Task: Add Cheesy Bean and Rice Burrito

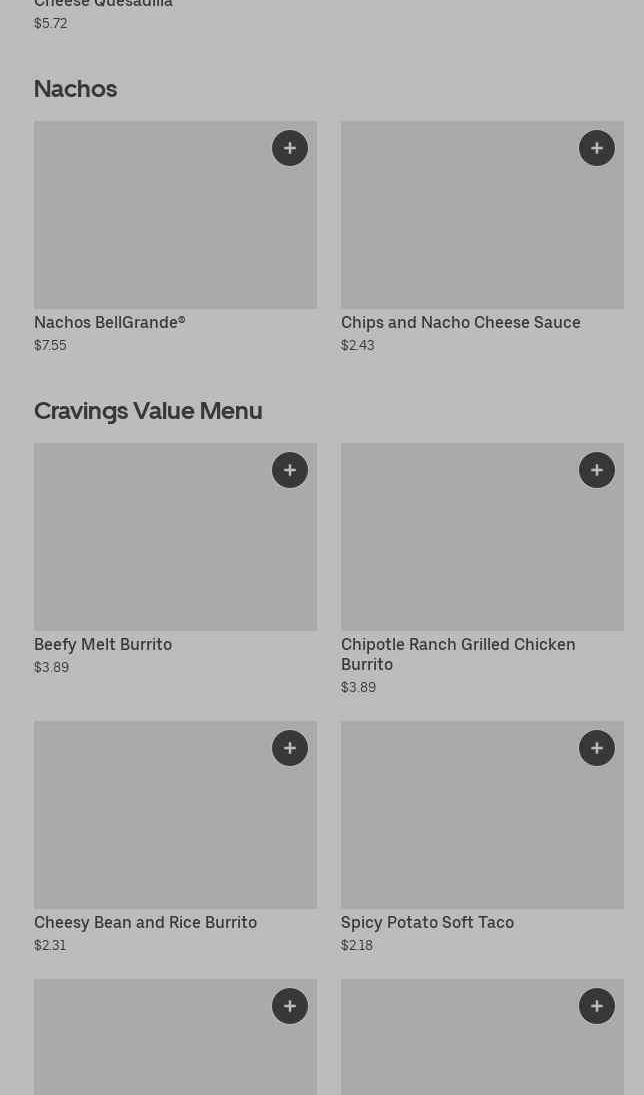Action: [x=290, y=748]
